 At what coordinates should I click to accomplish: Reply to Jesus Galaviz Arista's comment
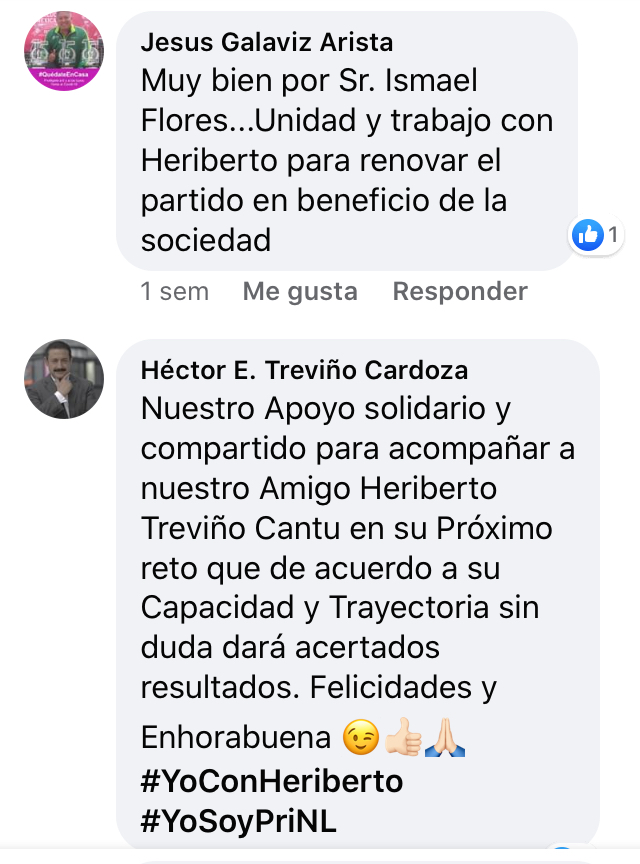(x=459, y=291)
